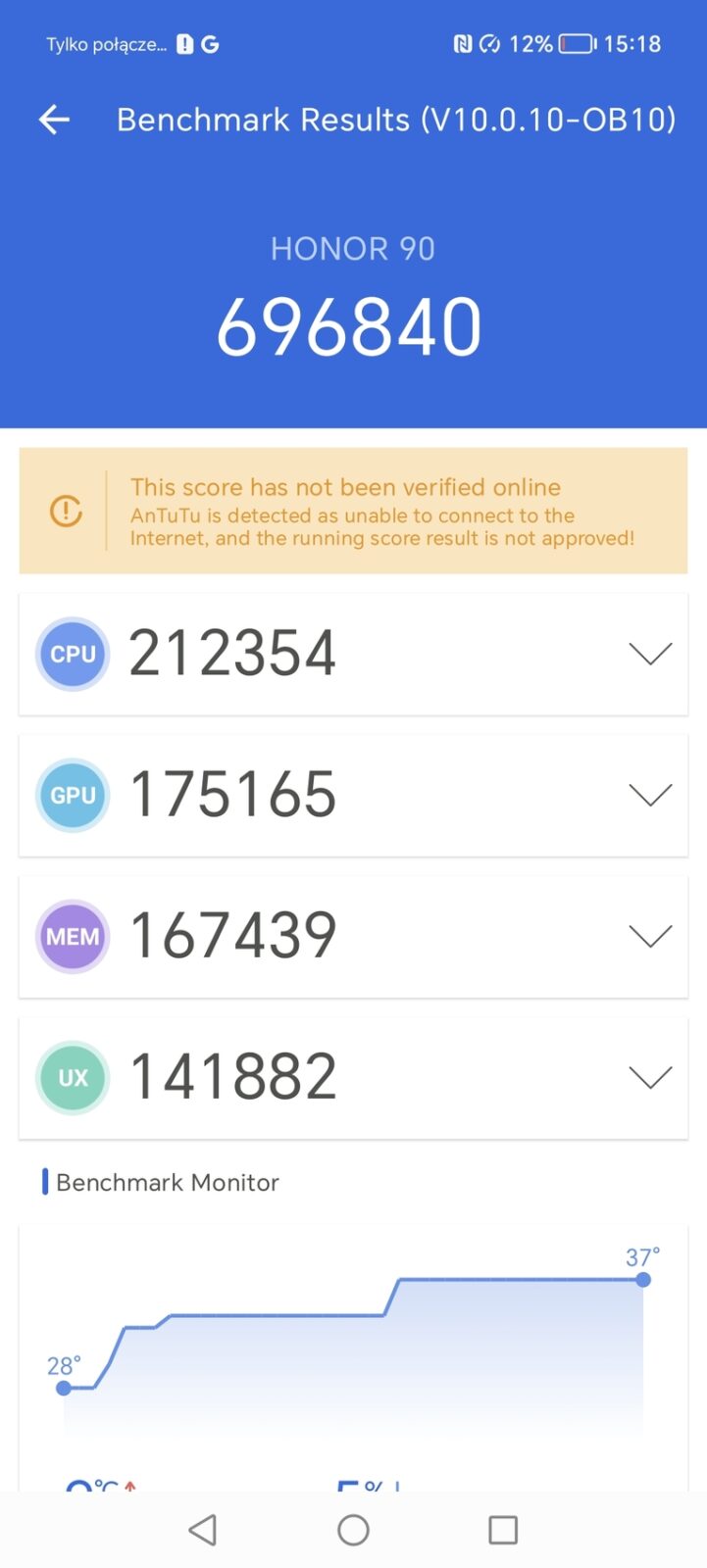
Task: Open recent apps from navigation bar
Action: (x=502, y=1530)
